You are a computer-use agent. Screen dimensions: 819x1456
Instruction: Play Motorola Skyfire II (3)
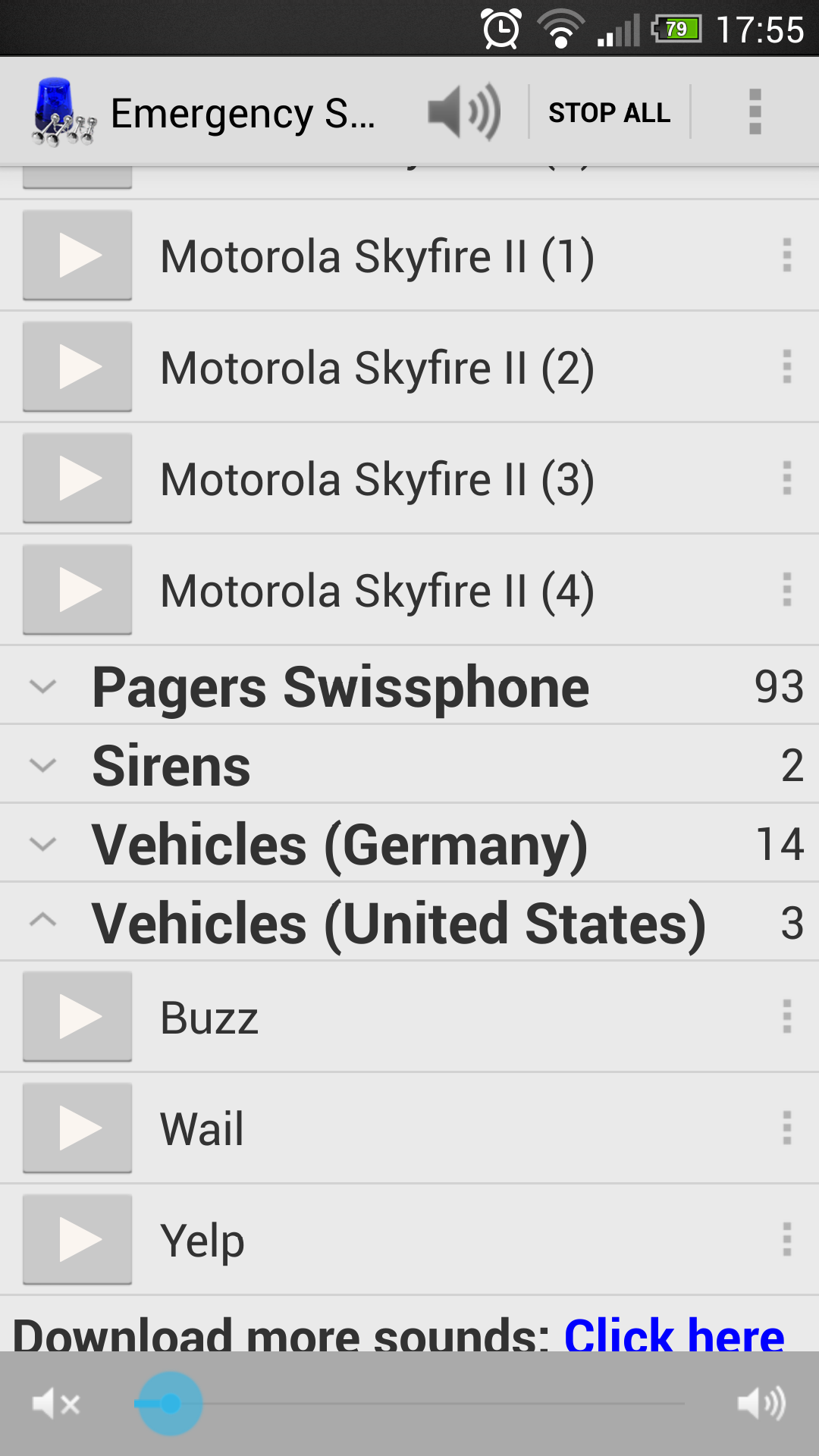77,479
